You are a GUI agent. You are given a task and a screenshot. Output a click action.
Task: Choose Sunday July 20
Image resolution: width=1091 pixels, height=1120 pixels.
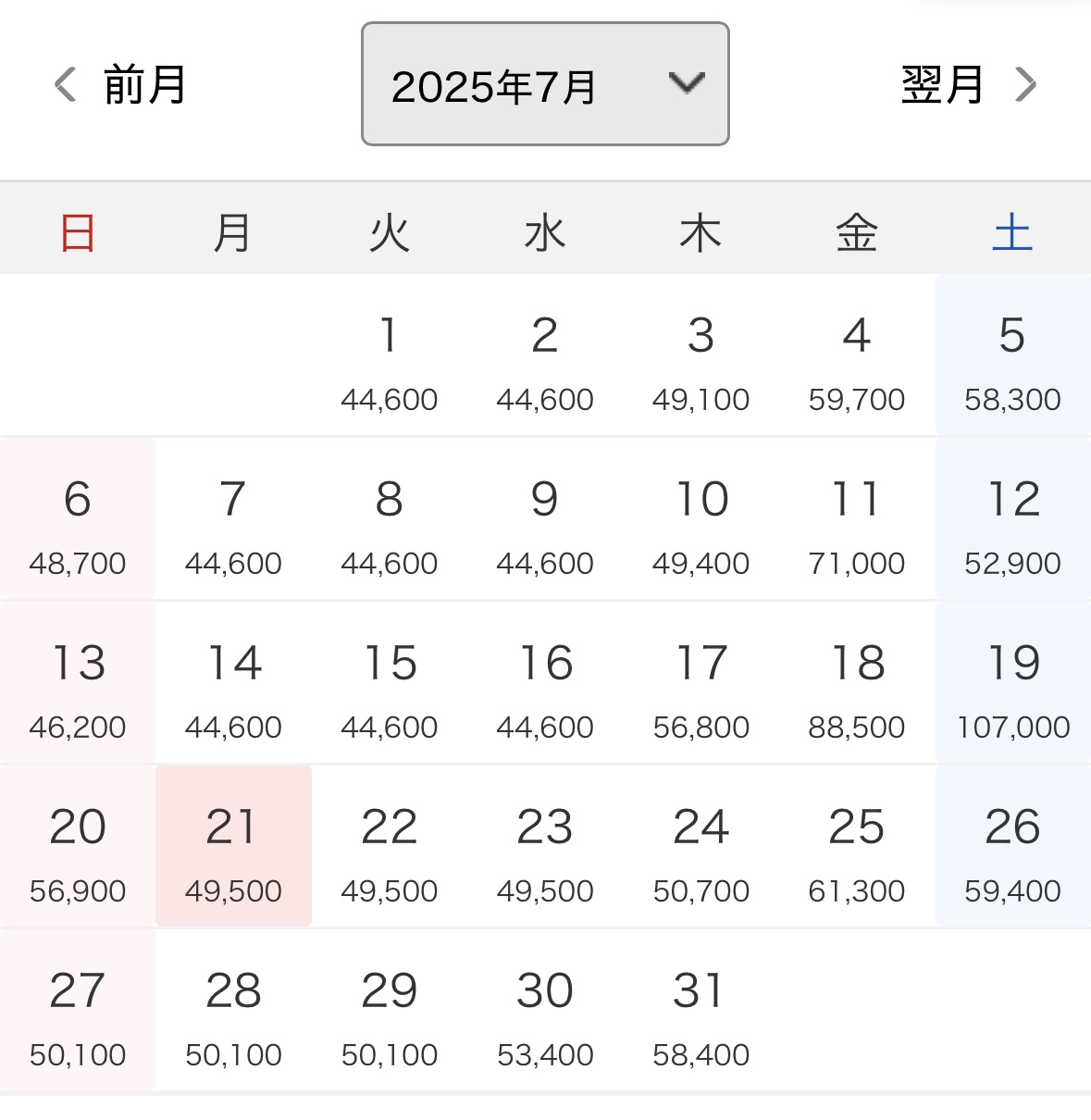pos(78,848)
